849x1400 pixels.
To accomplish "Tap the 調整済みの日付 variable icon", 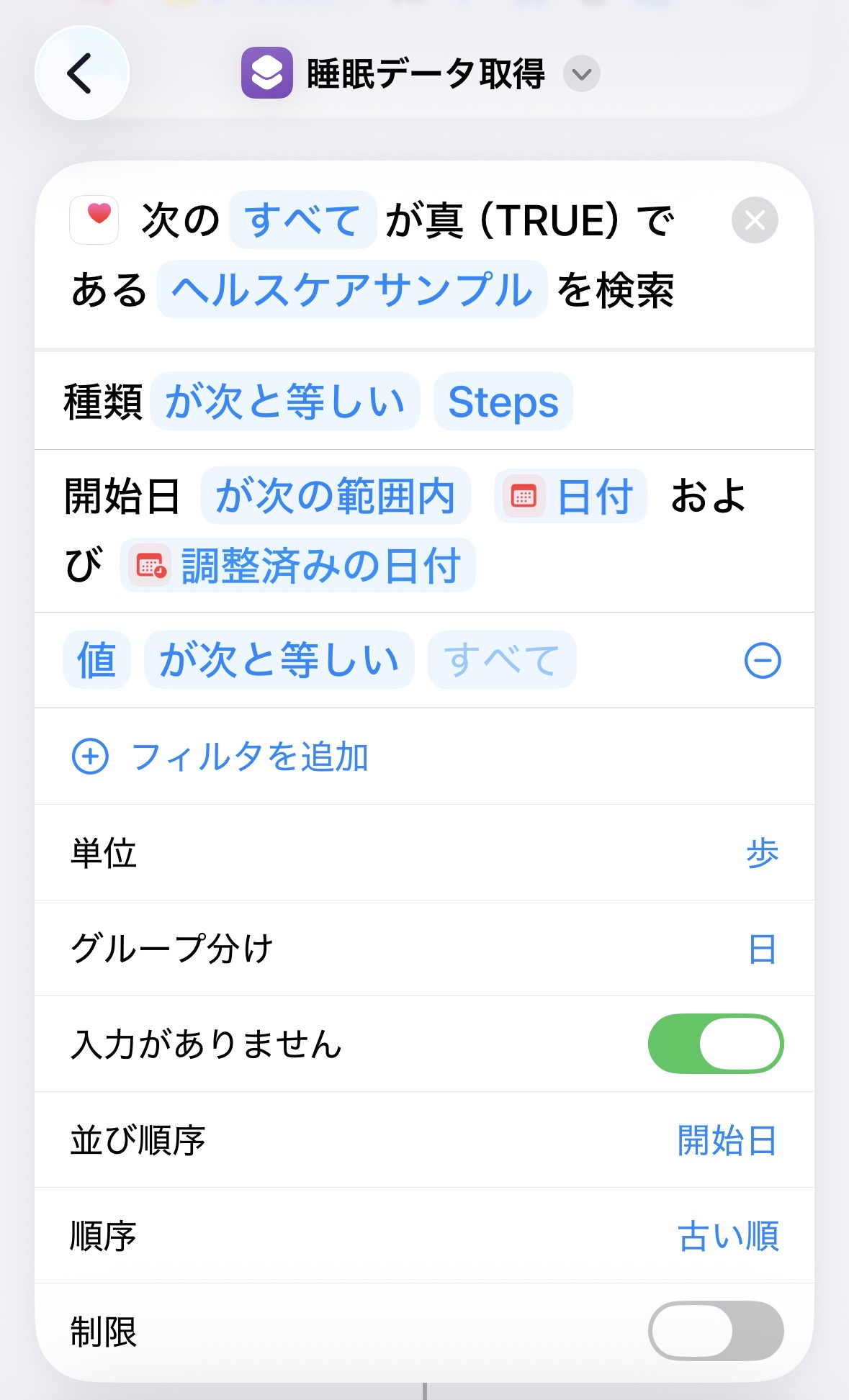I will tap(149, 566).
